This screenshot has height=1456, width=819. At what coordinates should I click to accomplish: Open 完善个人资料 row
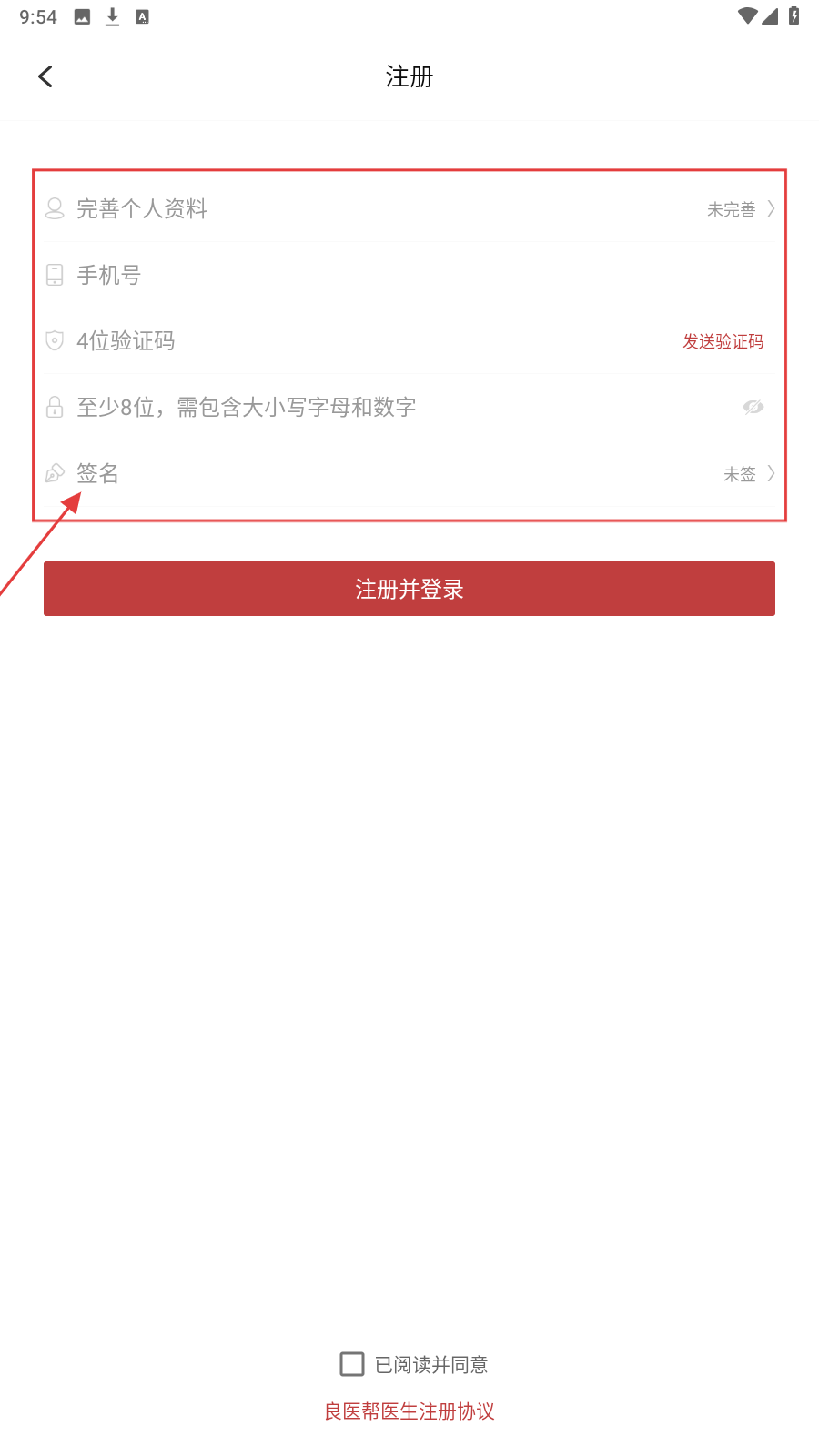coord(409,209)
